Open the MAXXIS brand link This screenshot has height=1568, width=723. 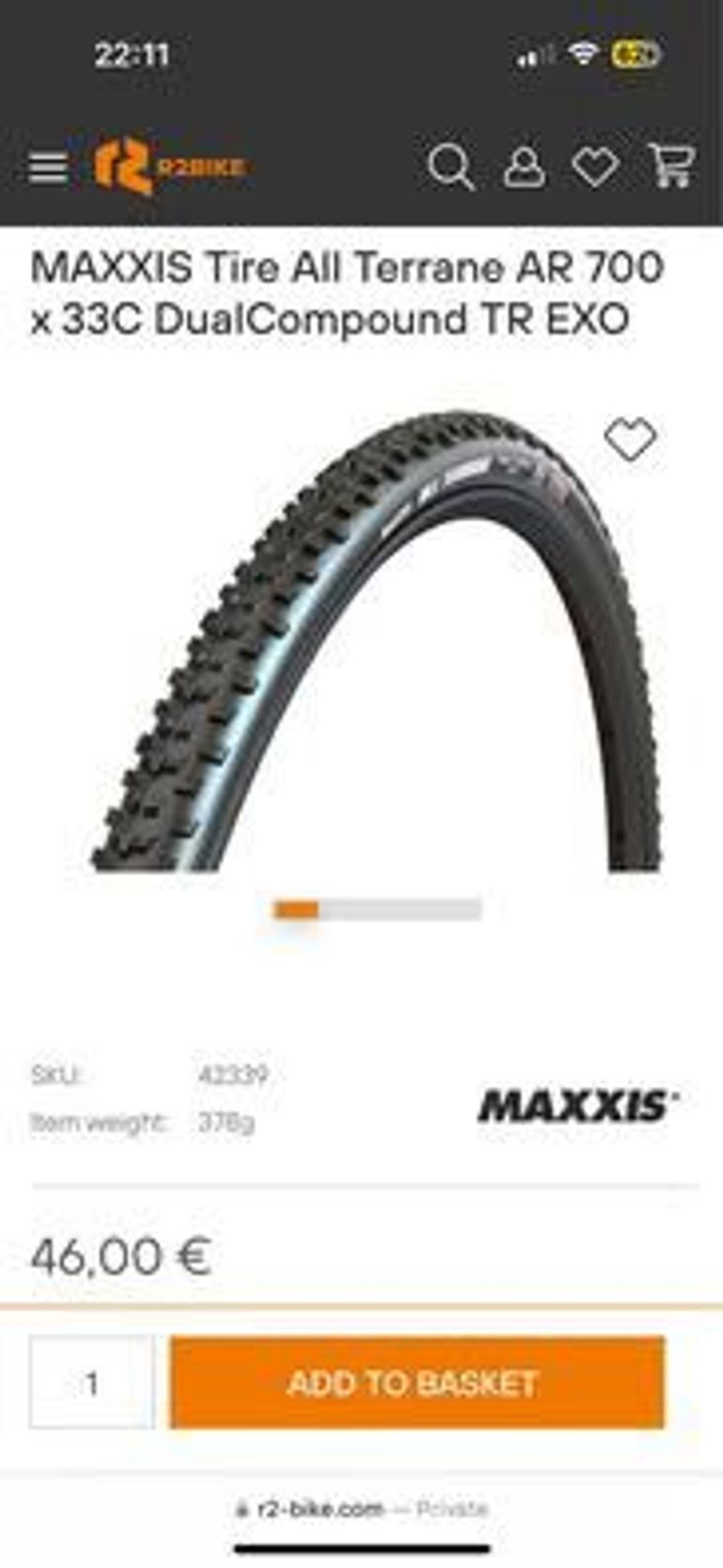[x=577, y=1106]
